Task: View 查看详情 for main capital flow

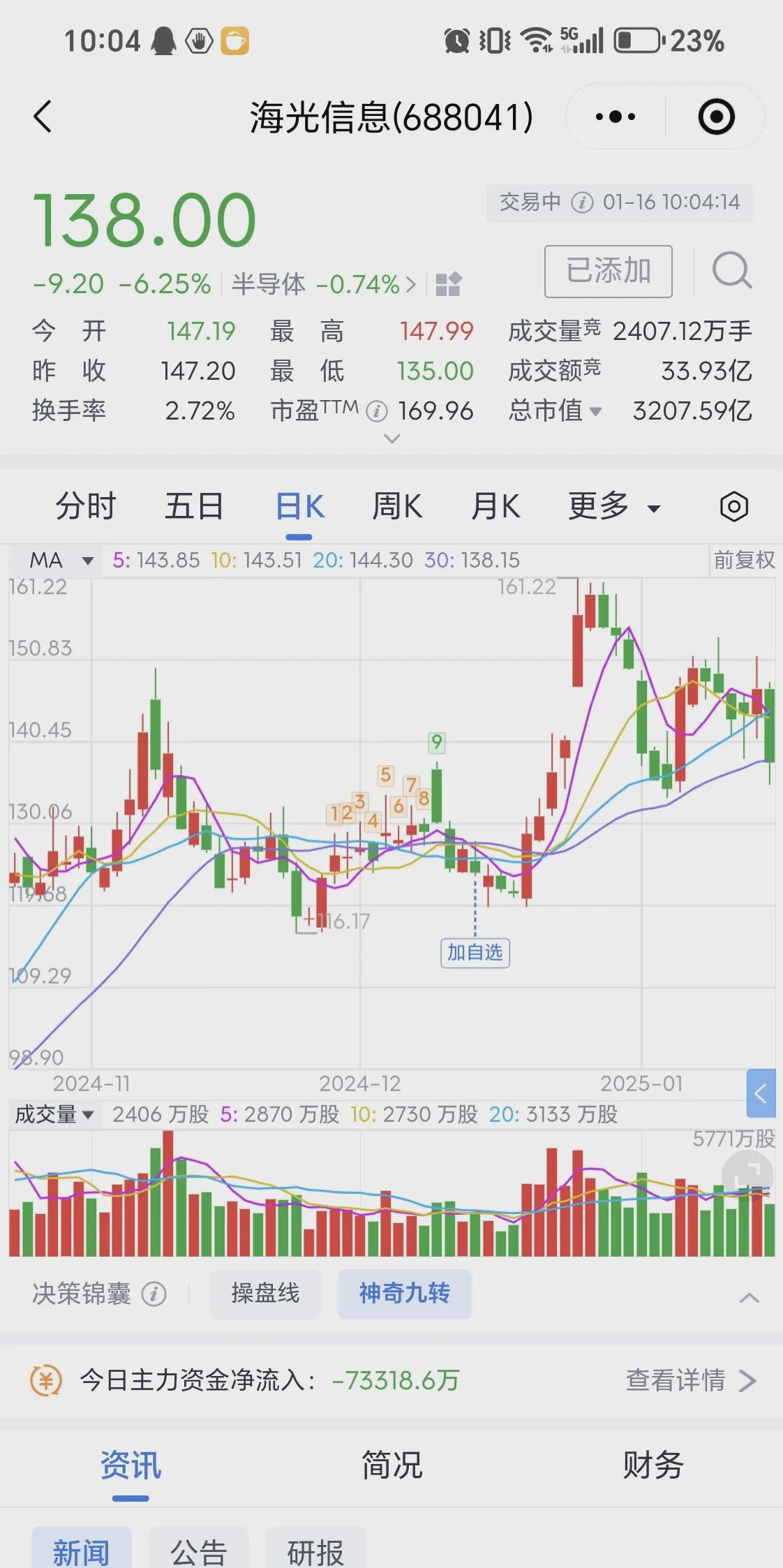Action: (x=689, y=1380)
